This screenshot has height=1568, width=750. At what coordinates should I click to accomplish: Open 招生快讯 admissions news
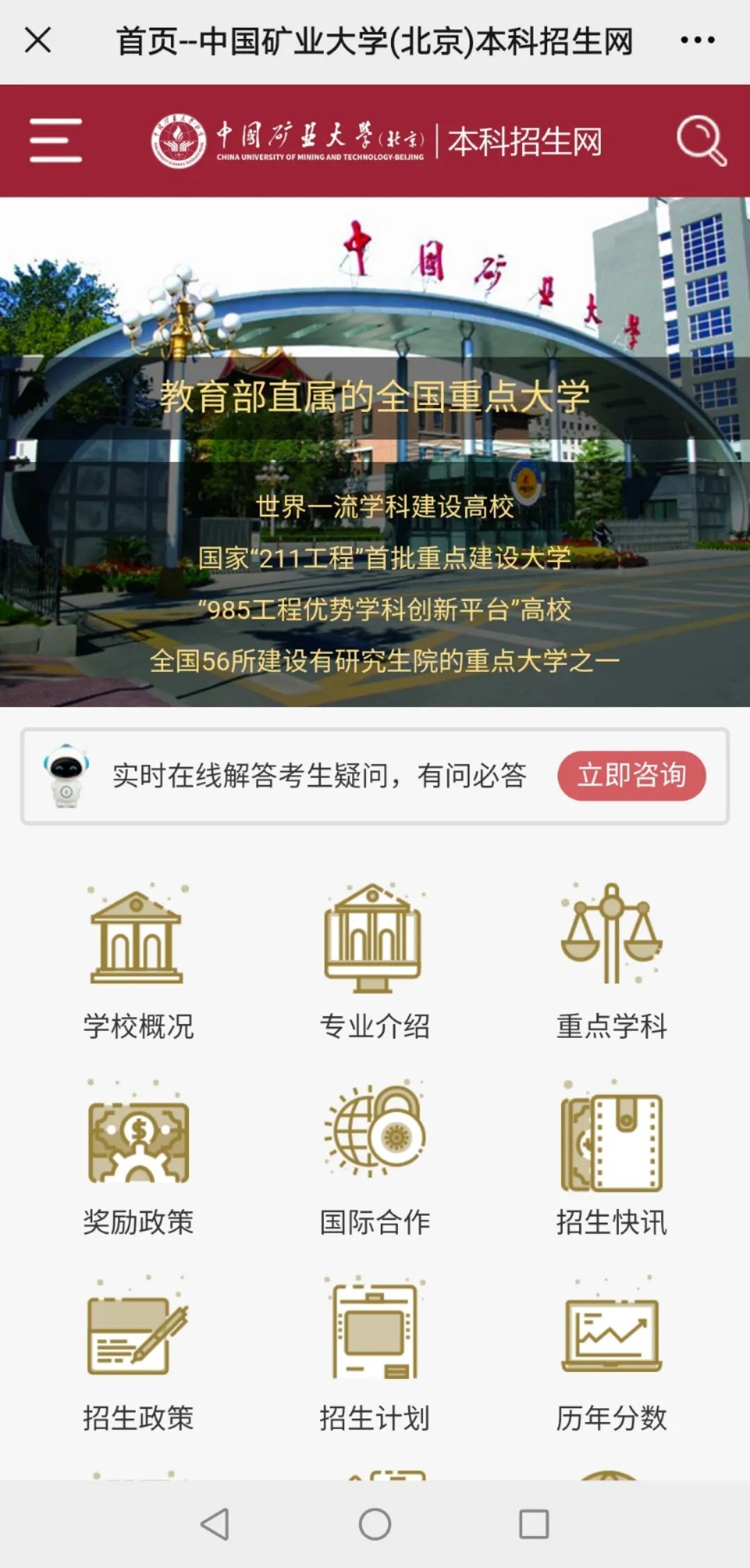(x=611, y=1158)
